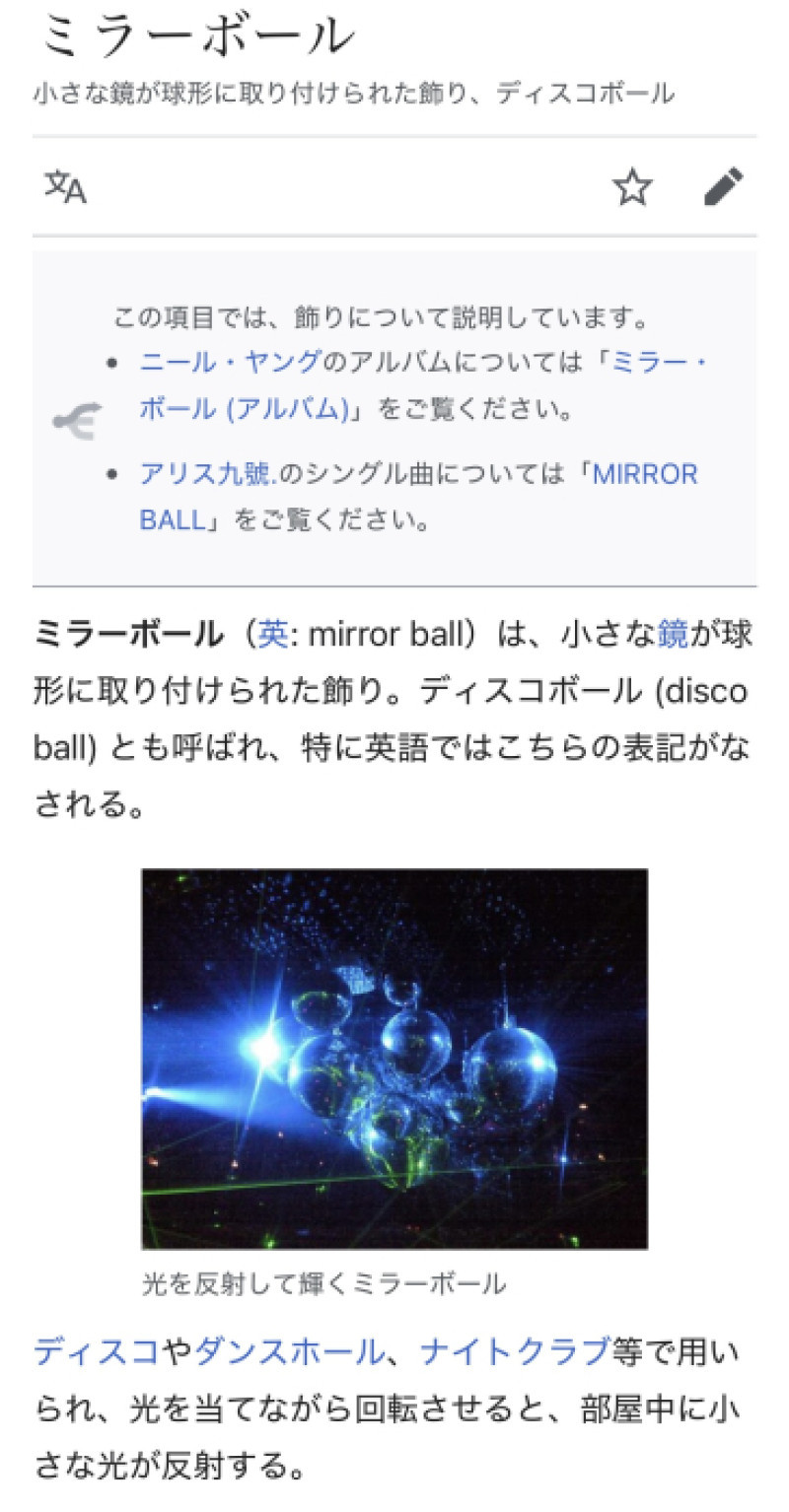Open the ディスコ link
789x1512 pixels.
click(96, 1350)
